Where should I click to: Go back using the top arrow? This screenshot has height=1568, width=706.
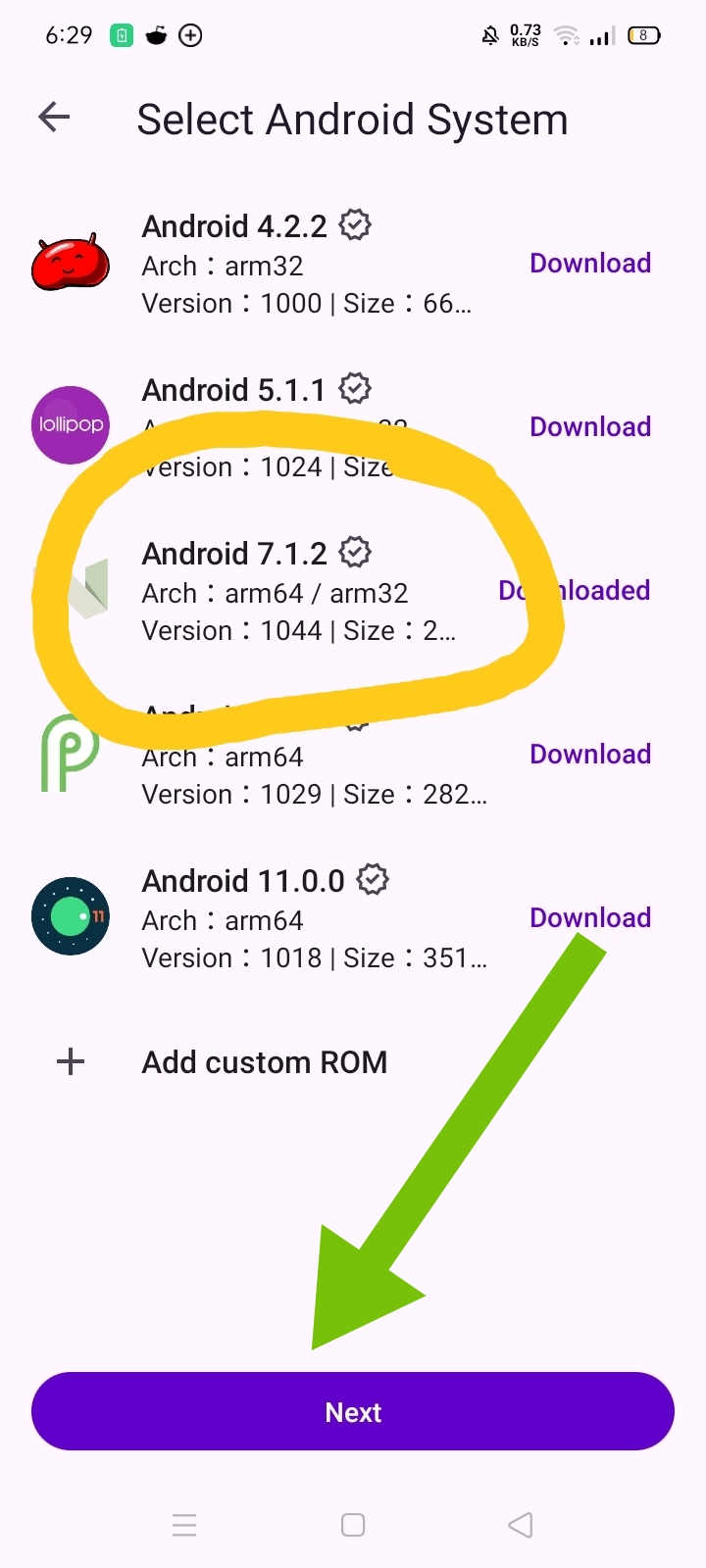[x=54, y=119]
